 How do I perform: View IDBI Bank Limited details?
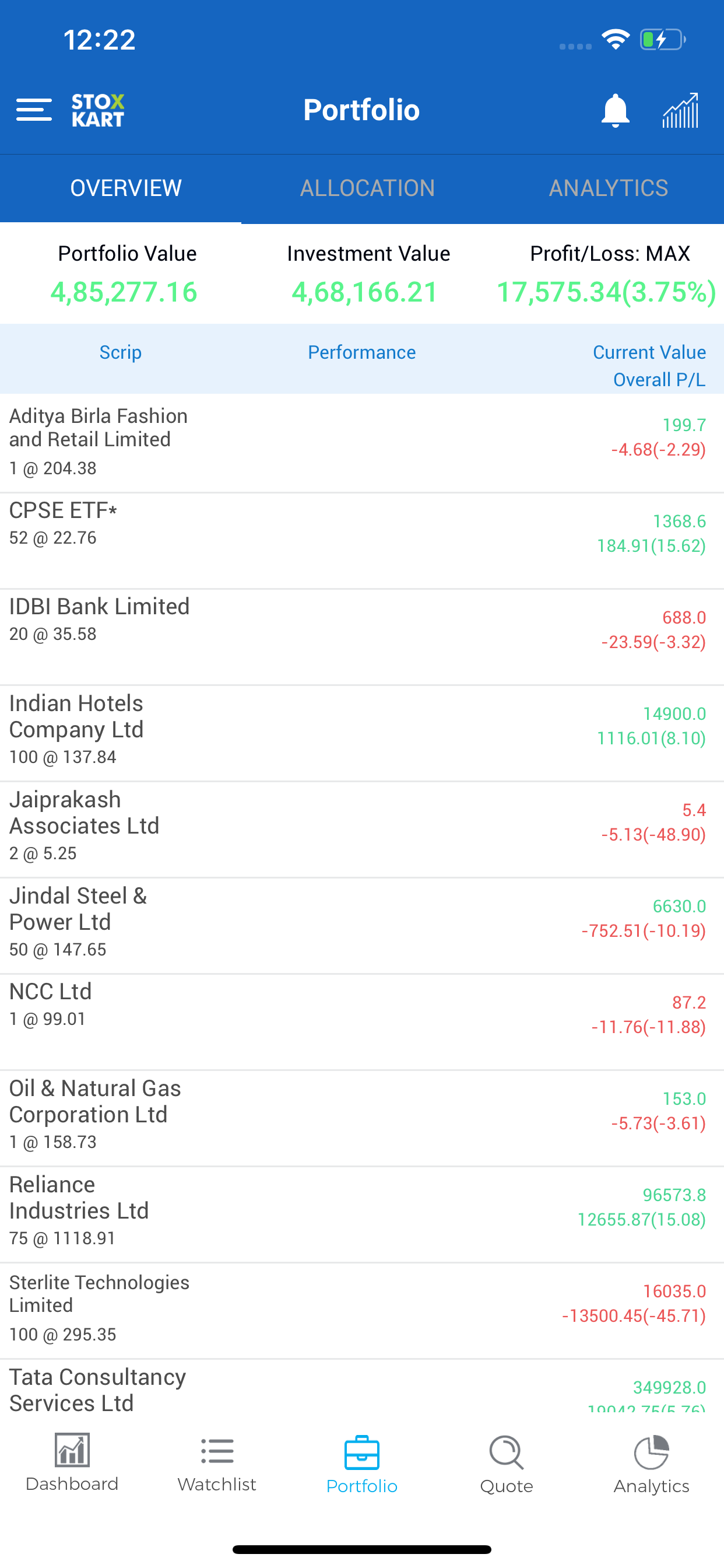[362, 636]
